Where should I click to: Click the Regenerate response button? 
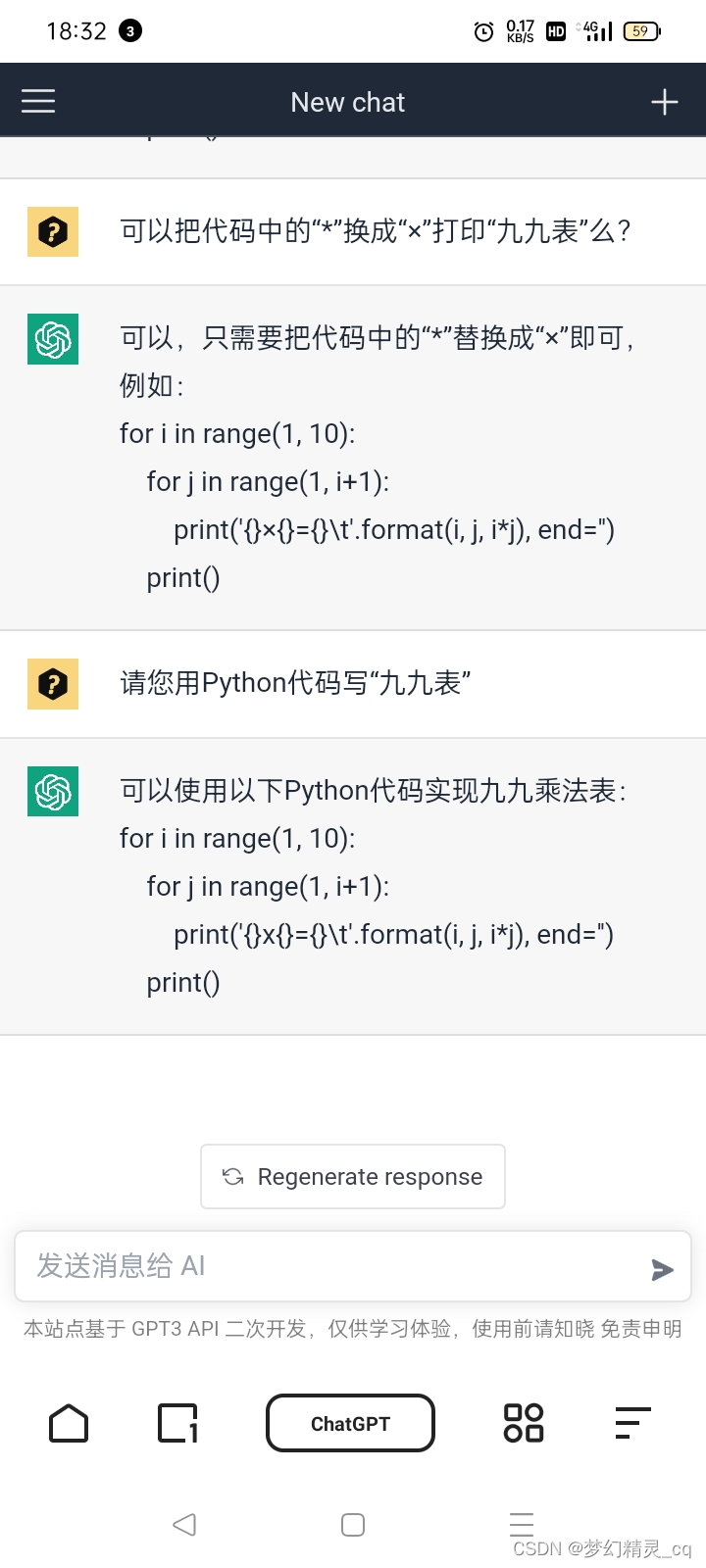352,1176
